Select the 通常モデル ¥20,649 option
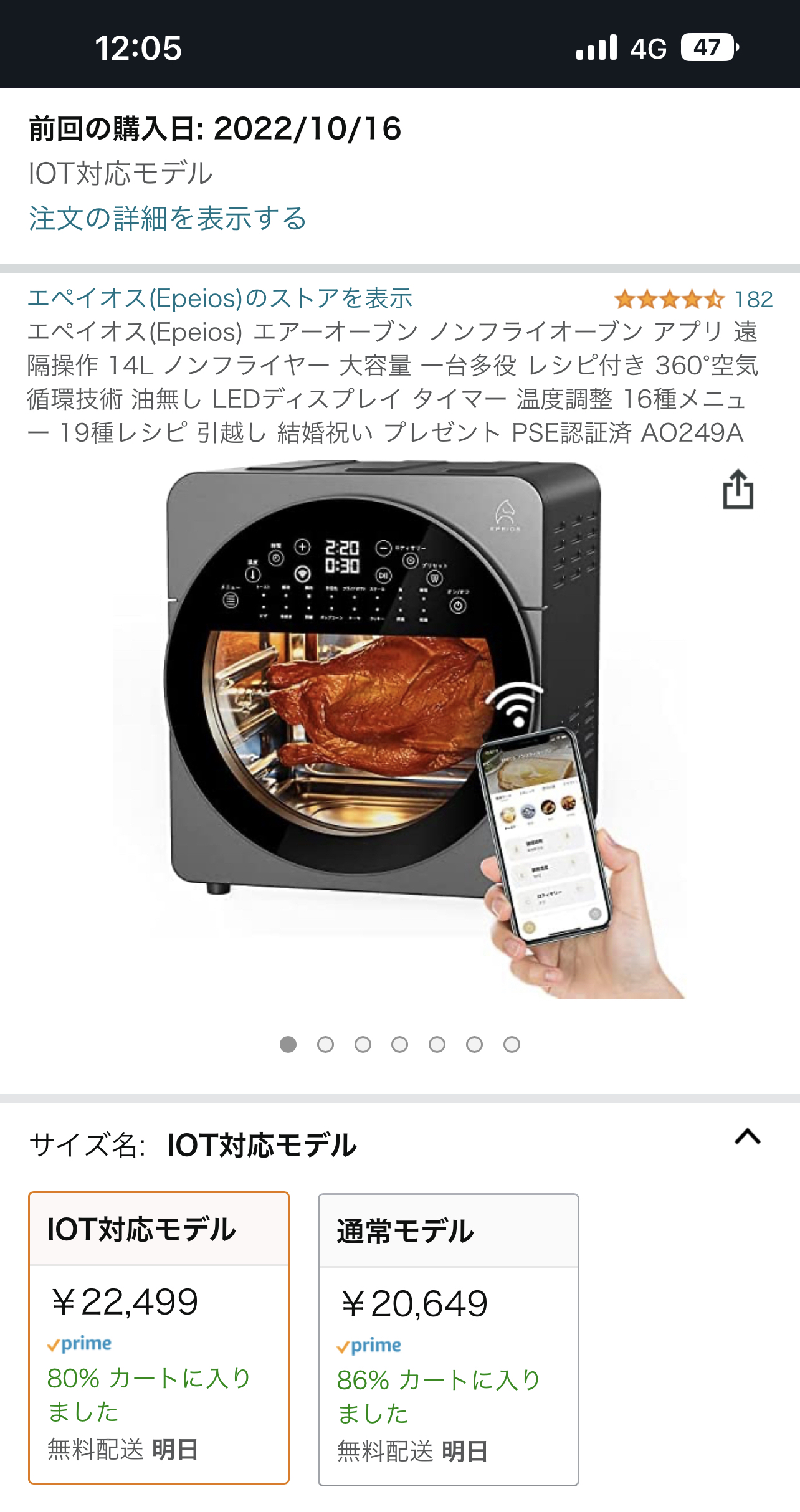800x1512 pixels. point(449,1339)
